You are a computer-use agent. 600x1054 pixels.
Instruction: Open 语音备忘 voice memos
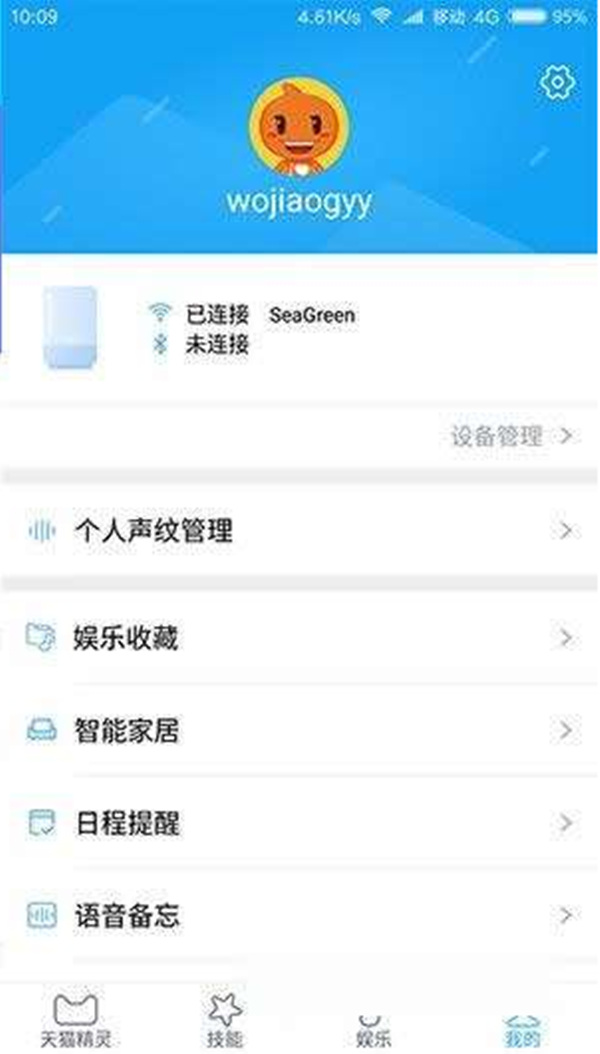pyautogui.click(x=300, y=915)
